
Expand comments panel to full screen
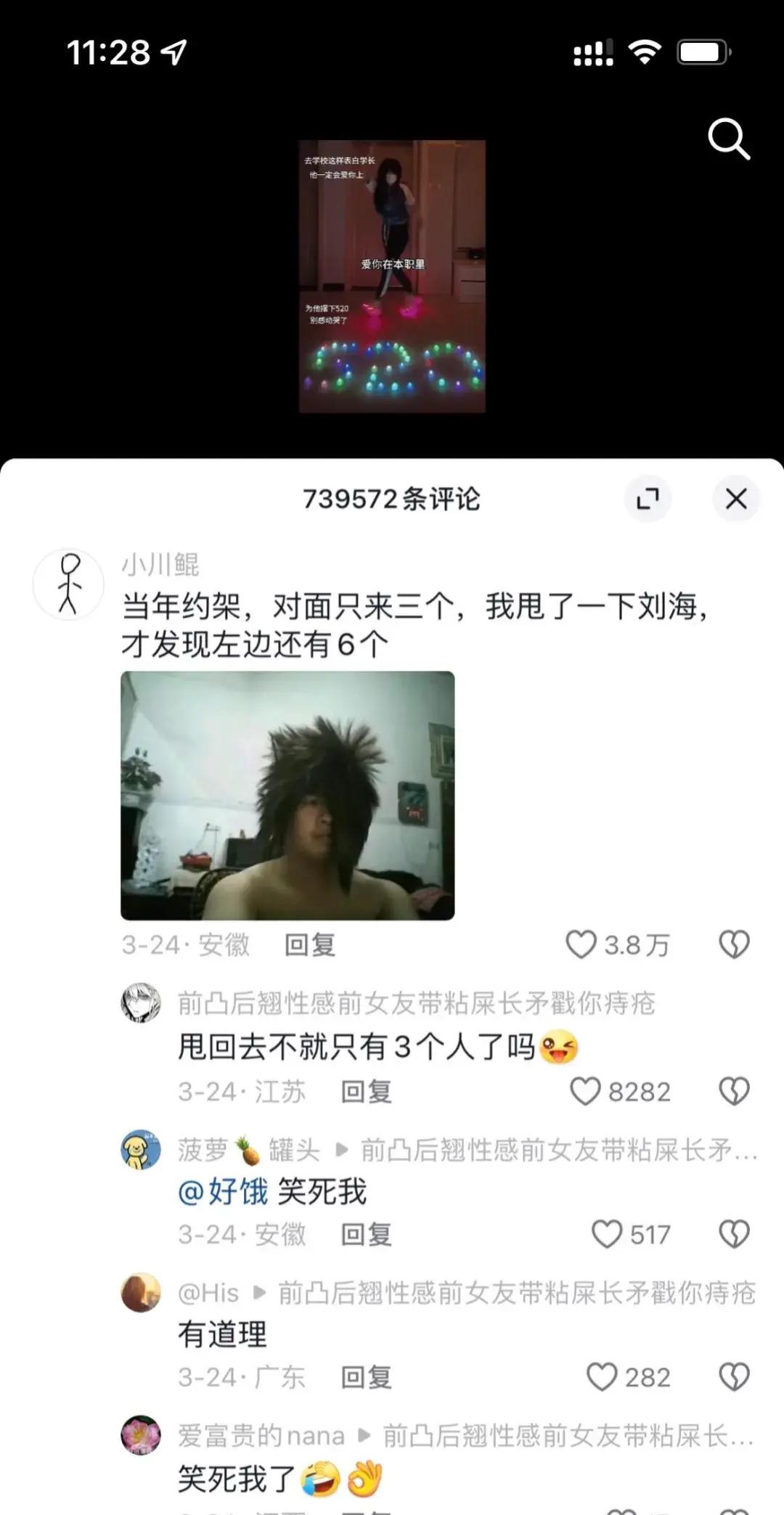[647, 499]
